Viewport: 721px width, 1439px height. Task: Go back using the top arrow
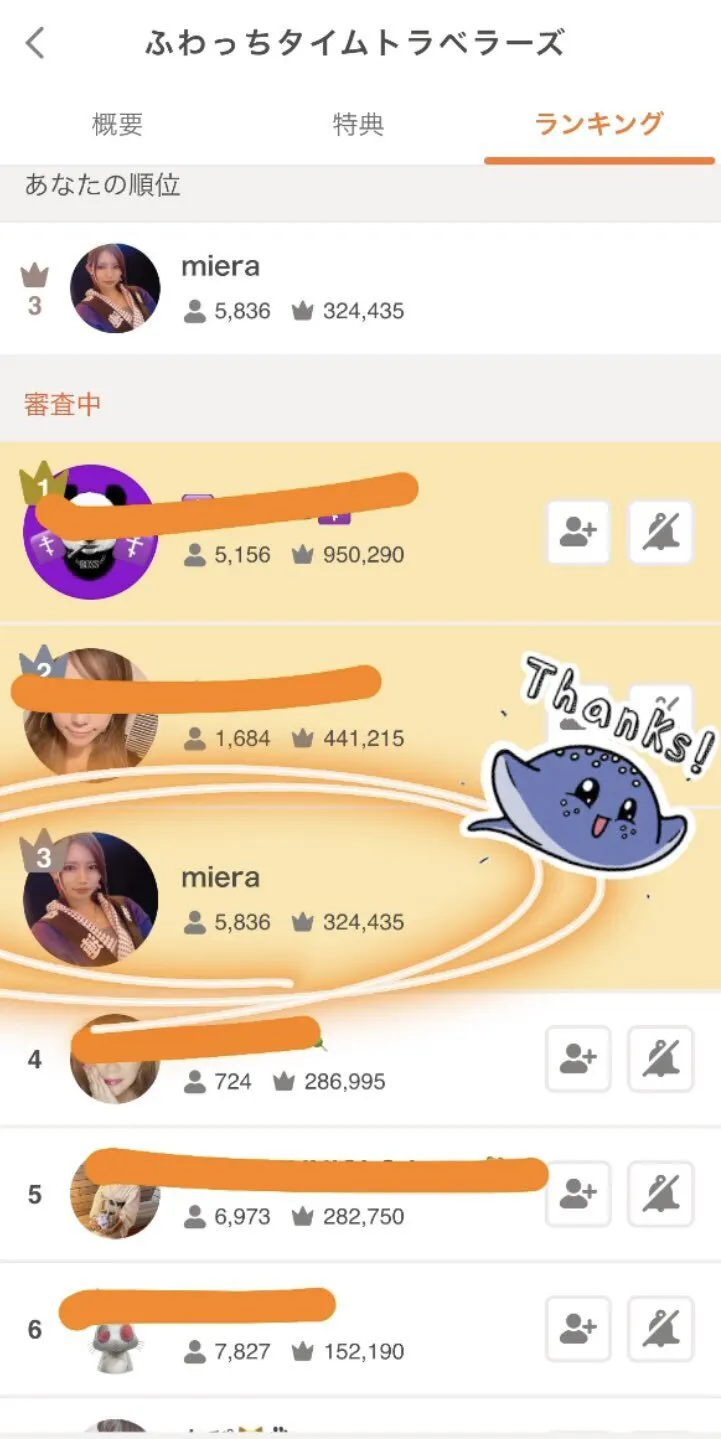click(x=36, y=43)
